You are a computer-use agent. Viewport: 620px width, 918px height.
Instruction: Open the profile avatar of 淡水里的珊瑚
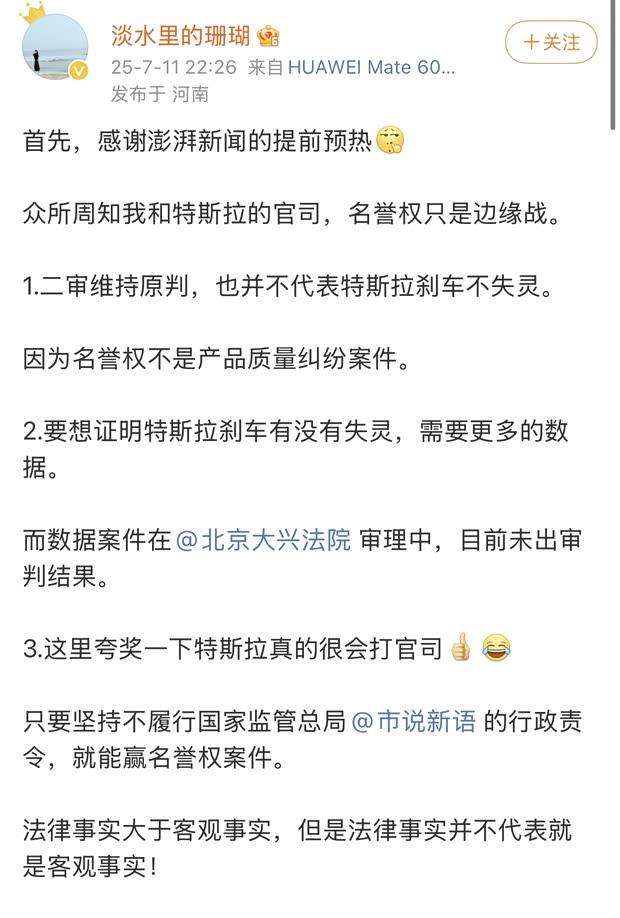tap(54, 49)
